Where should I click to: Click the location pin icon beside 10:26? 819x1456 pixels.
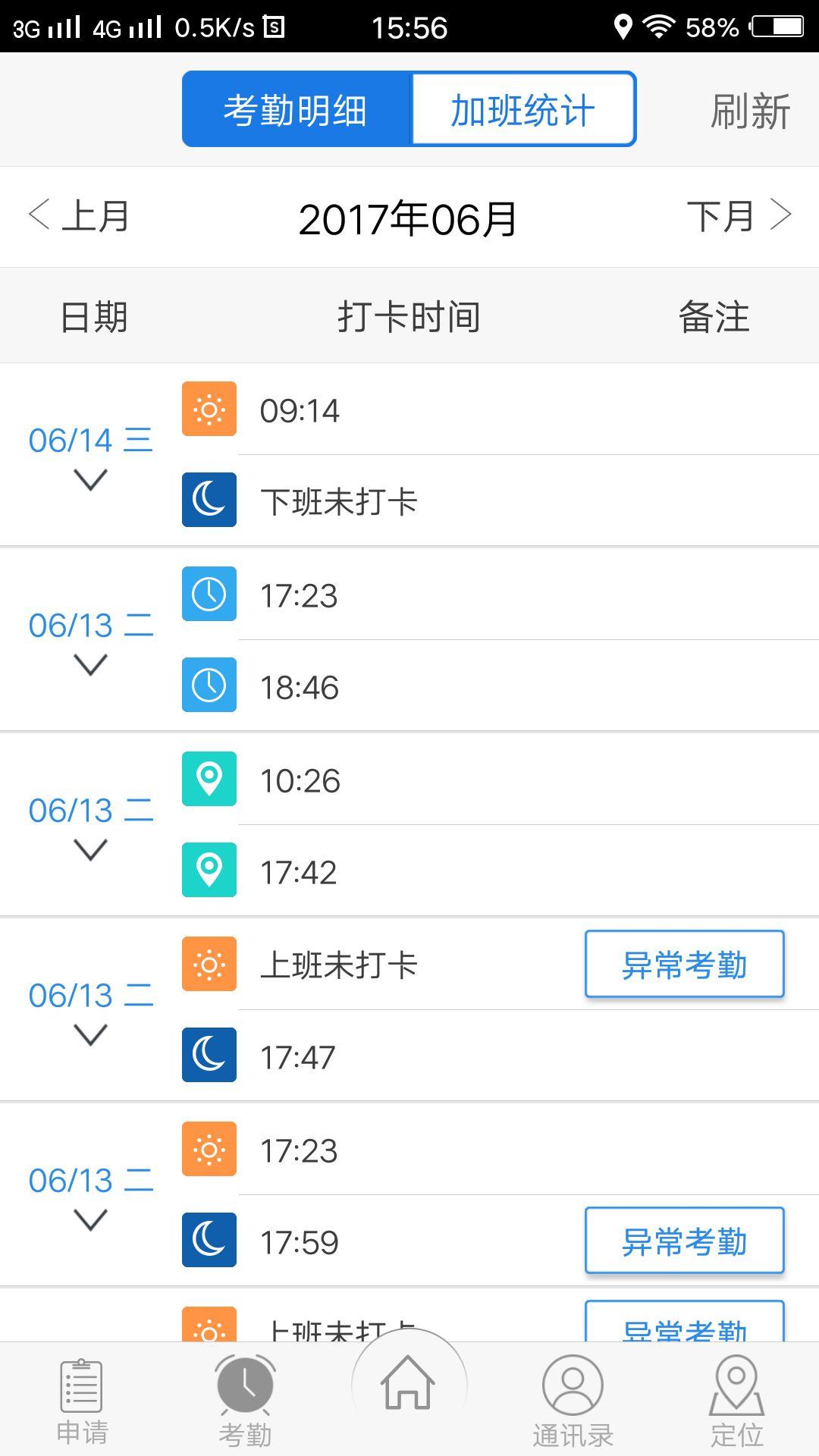(x=209, y=779)
